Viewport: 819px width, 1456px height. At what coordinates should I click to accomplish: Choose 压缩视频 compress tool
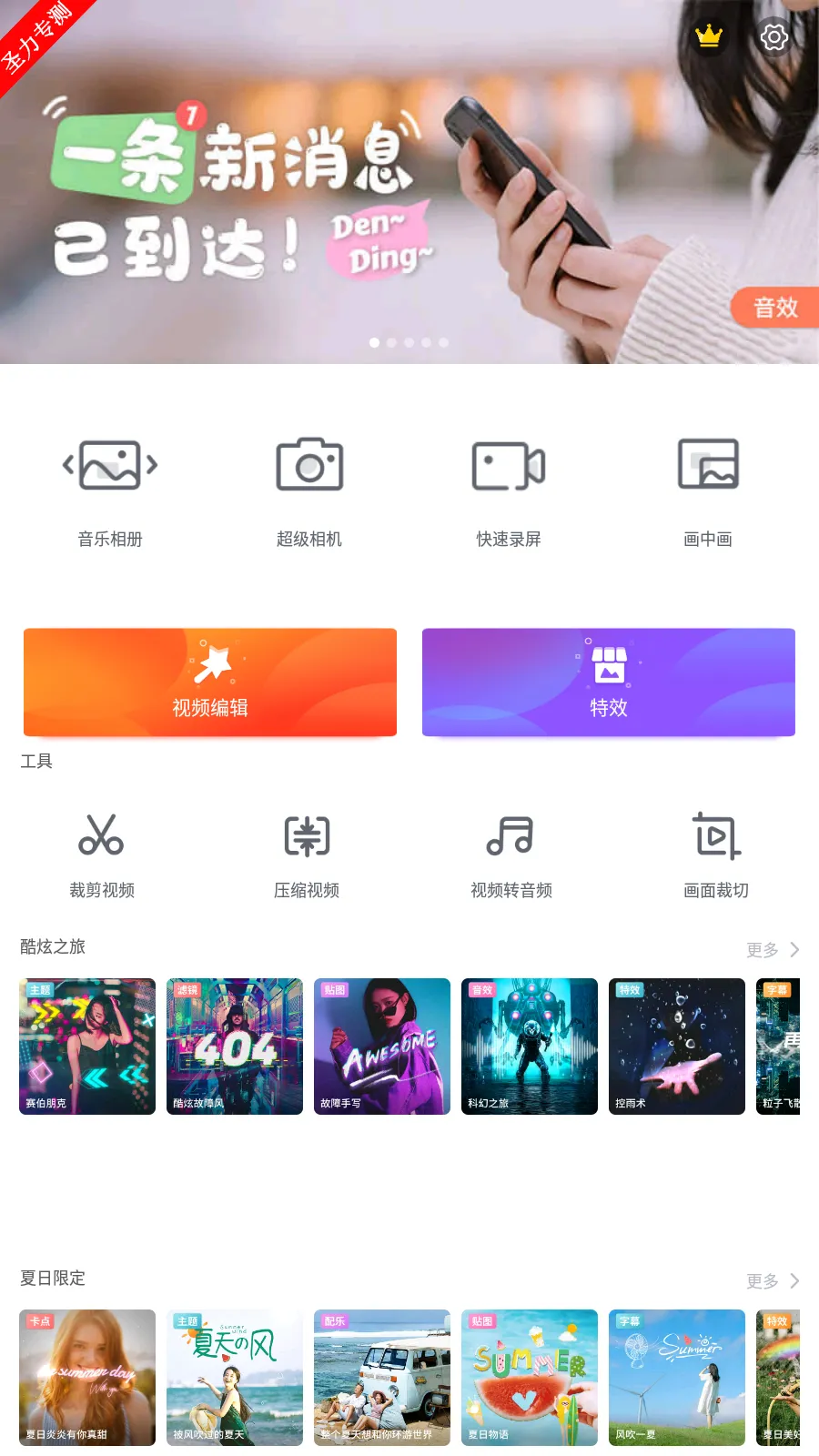(307, 855)
